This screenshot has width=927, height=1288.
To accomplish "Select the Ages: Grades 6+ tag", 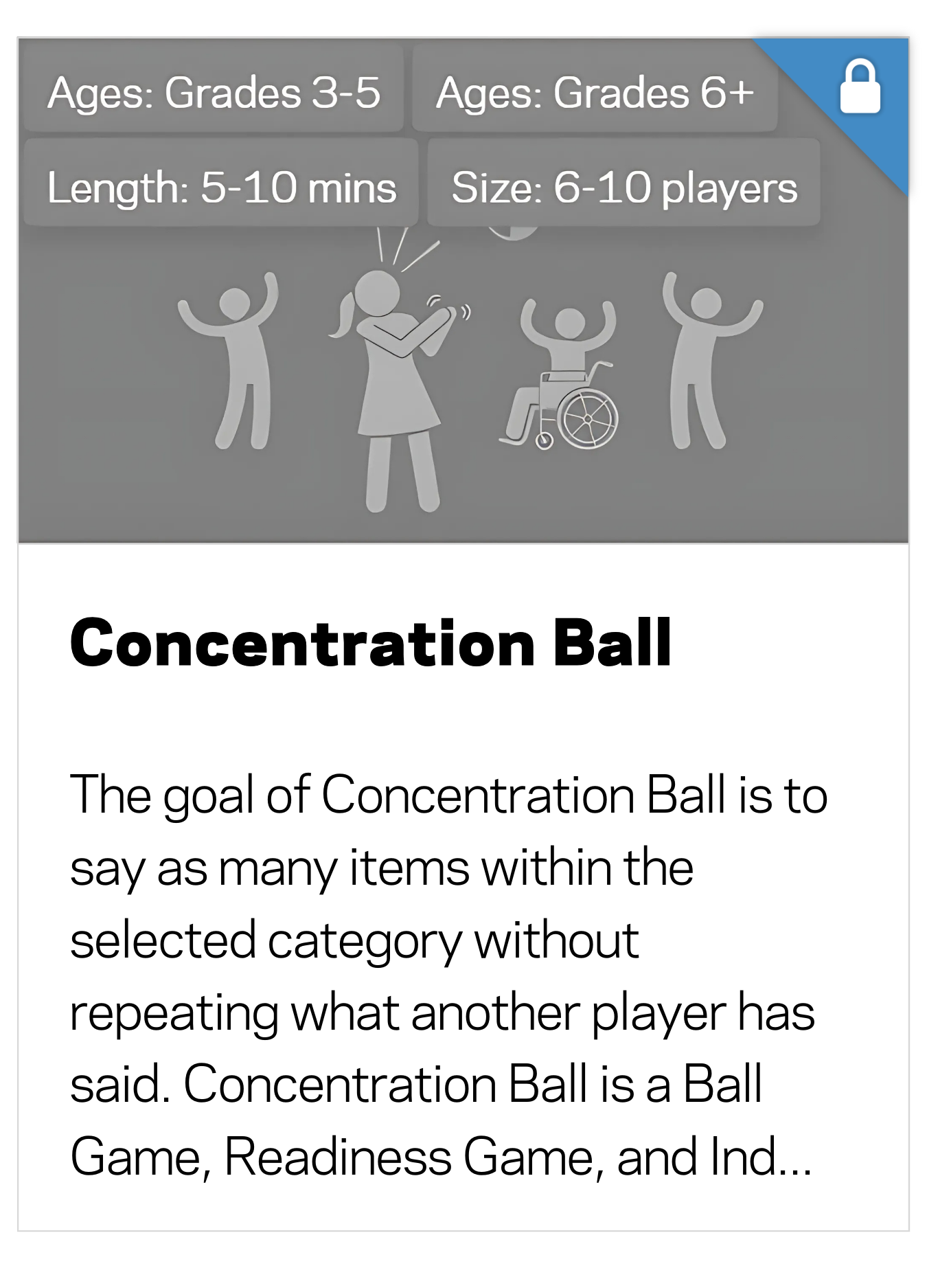I will (595, 92).
